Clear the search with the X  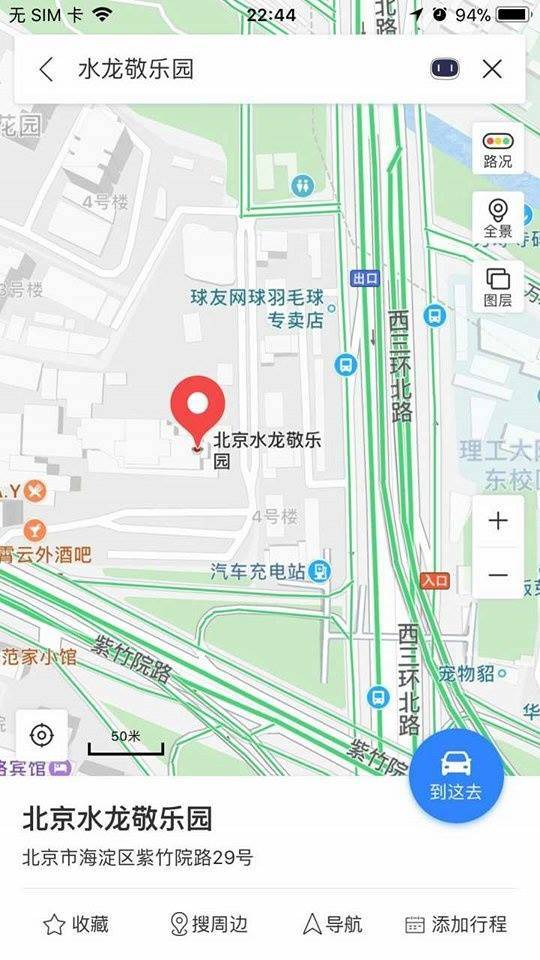point(492,69)
